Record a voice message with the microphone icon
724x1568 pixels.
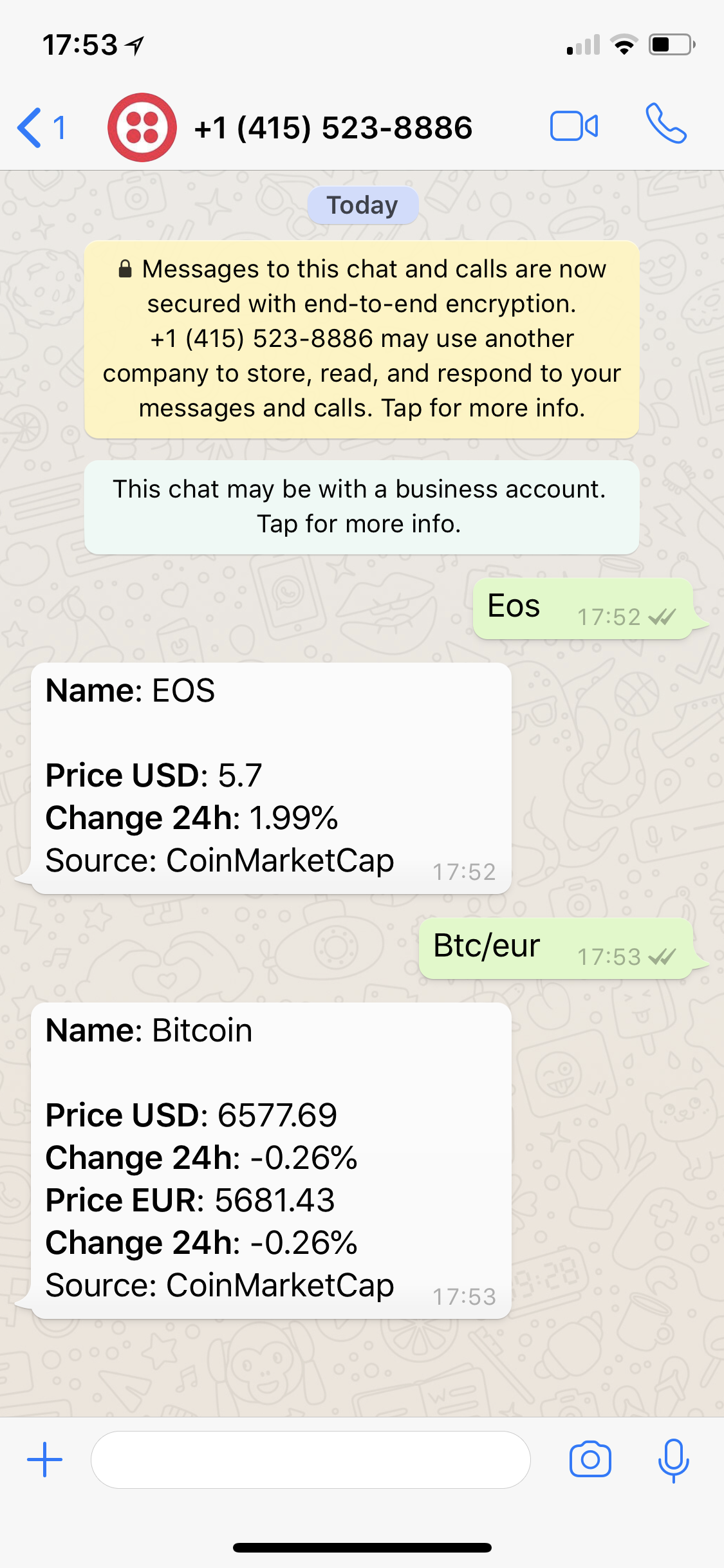pyautogui.click(x=674, y=1460)
